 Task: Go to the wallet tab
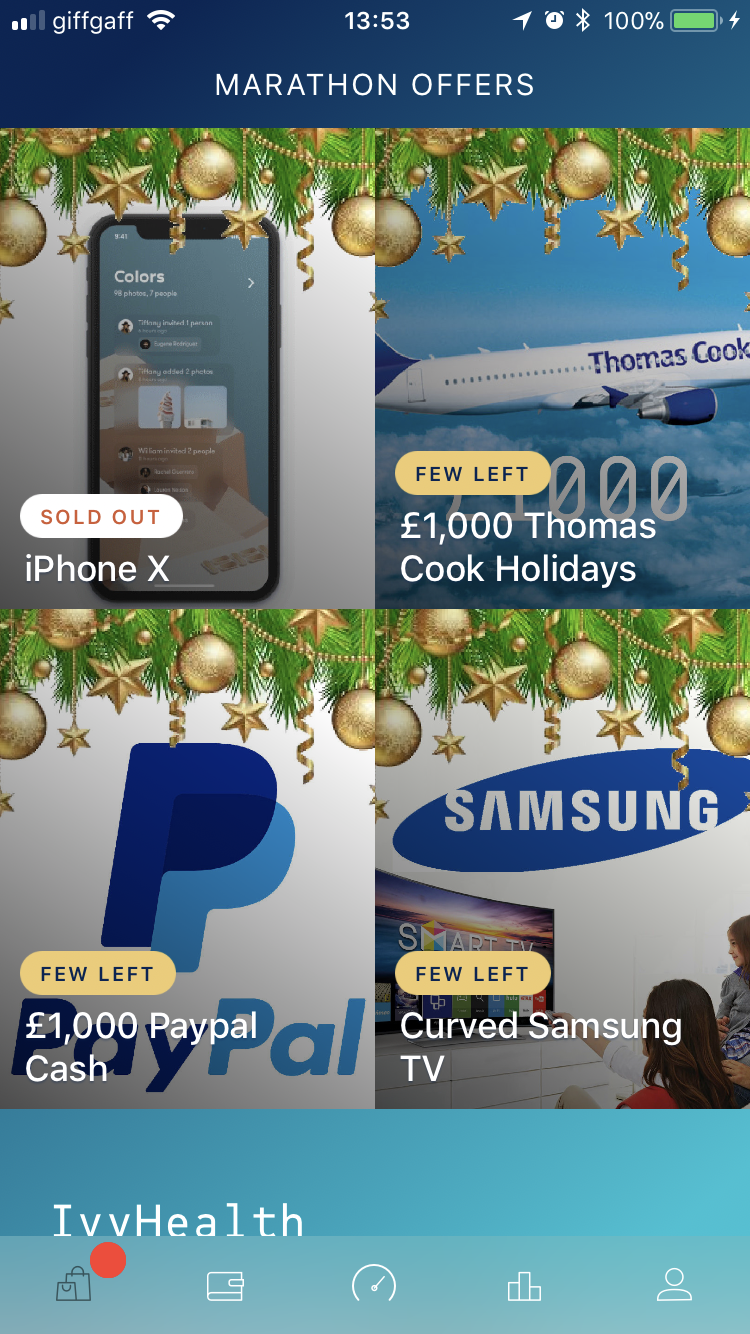[x=225, y=1285]
